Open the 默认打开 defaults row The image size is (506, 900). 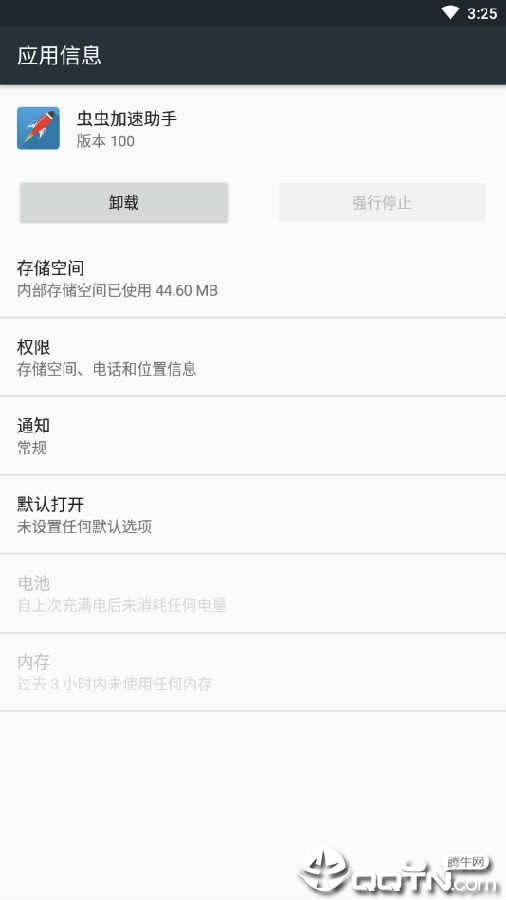(x=253, y=515)
